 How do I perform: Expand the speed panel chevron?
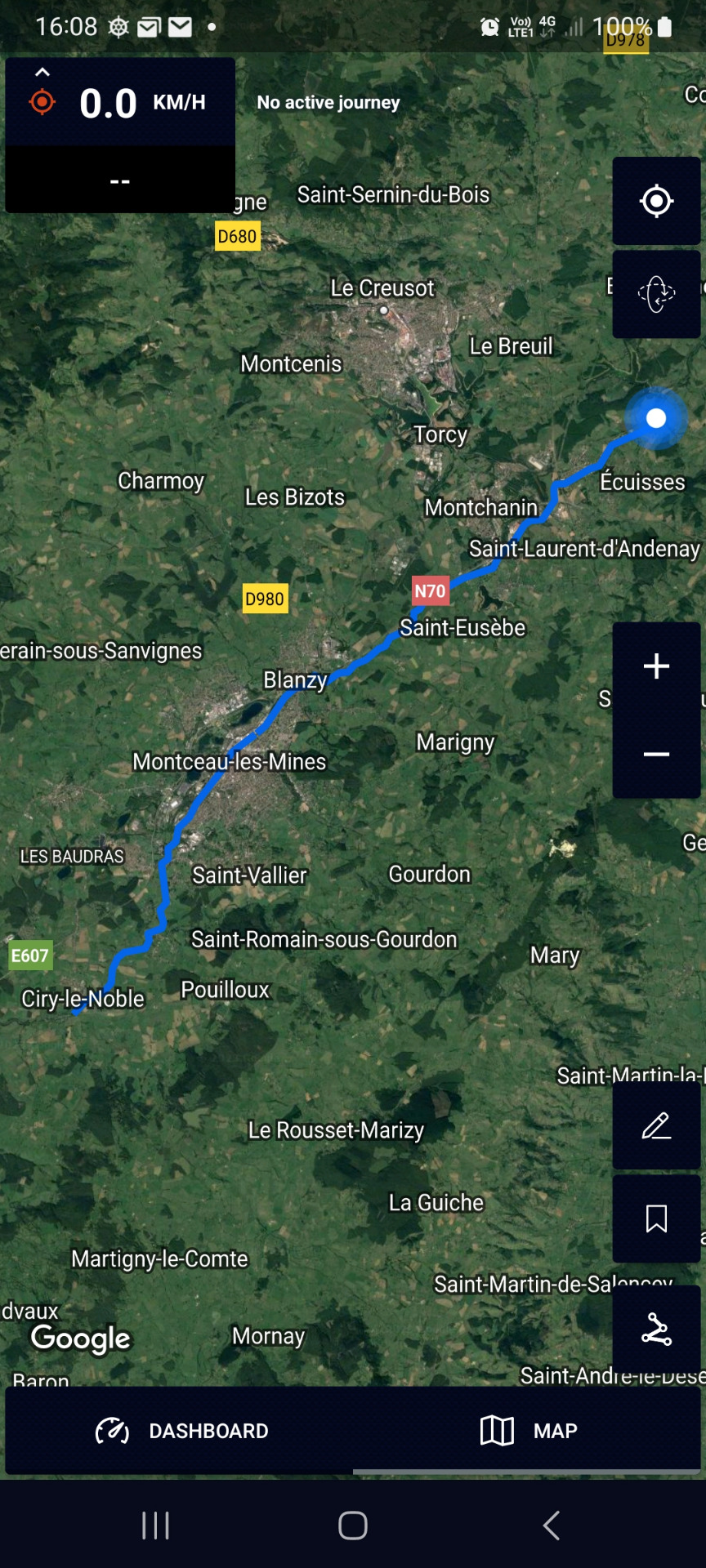[42, 73]
